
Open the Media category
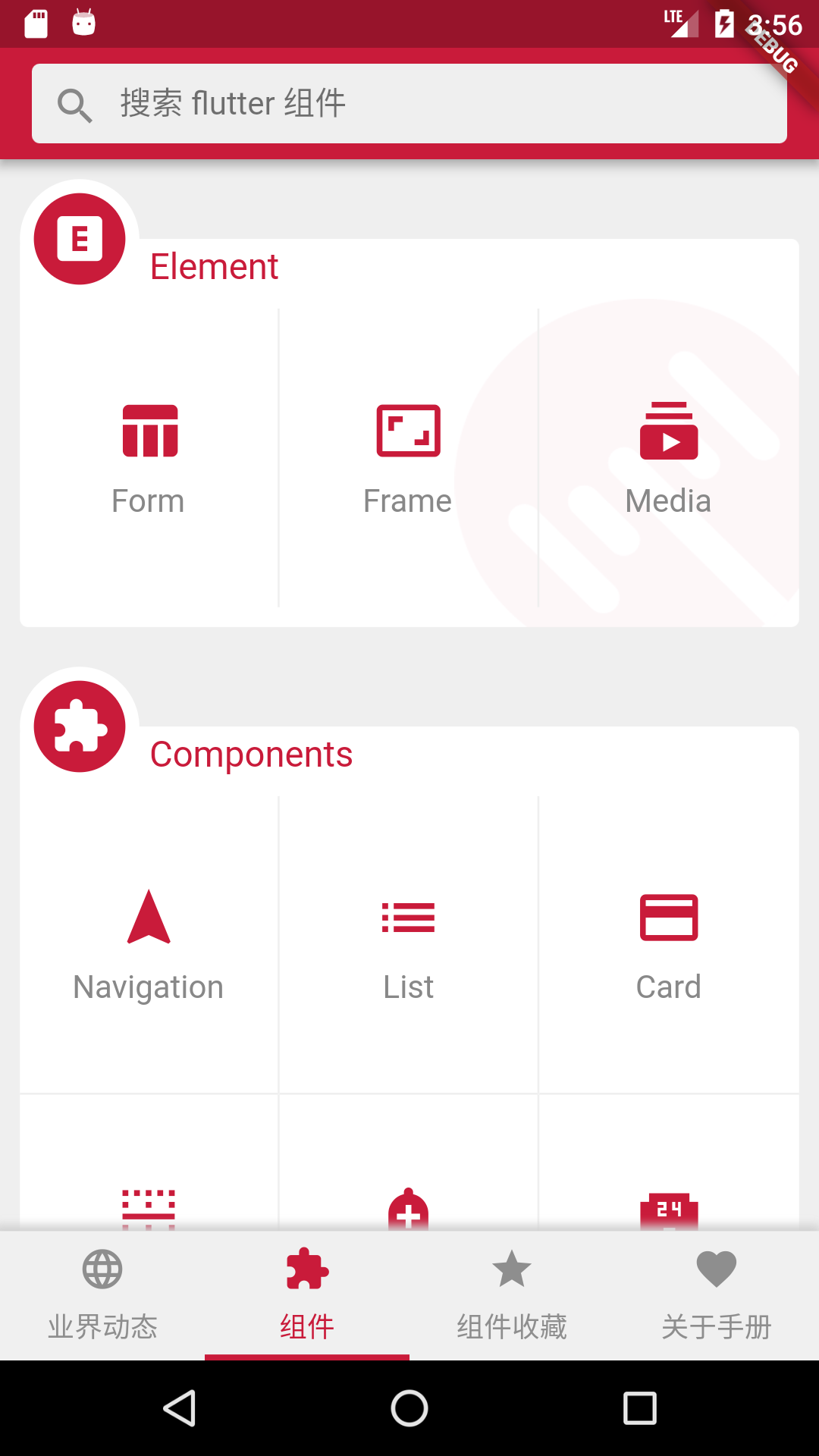coord(668,460)
